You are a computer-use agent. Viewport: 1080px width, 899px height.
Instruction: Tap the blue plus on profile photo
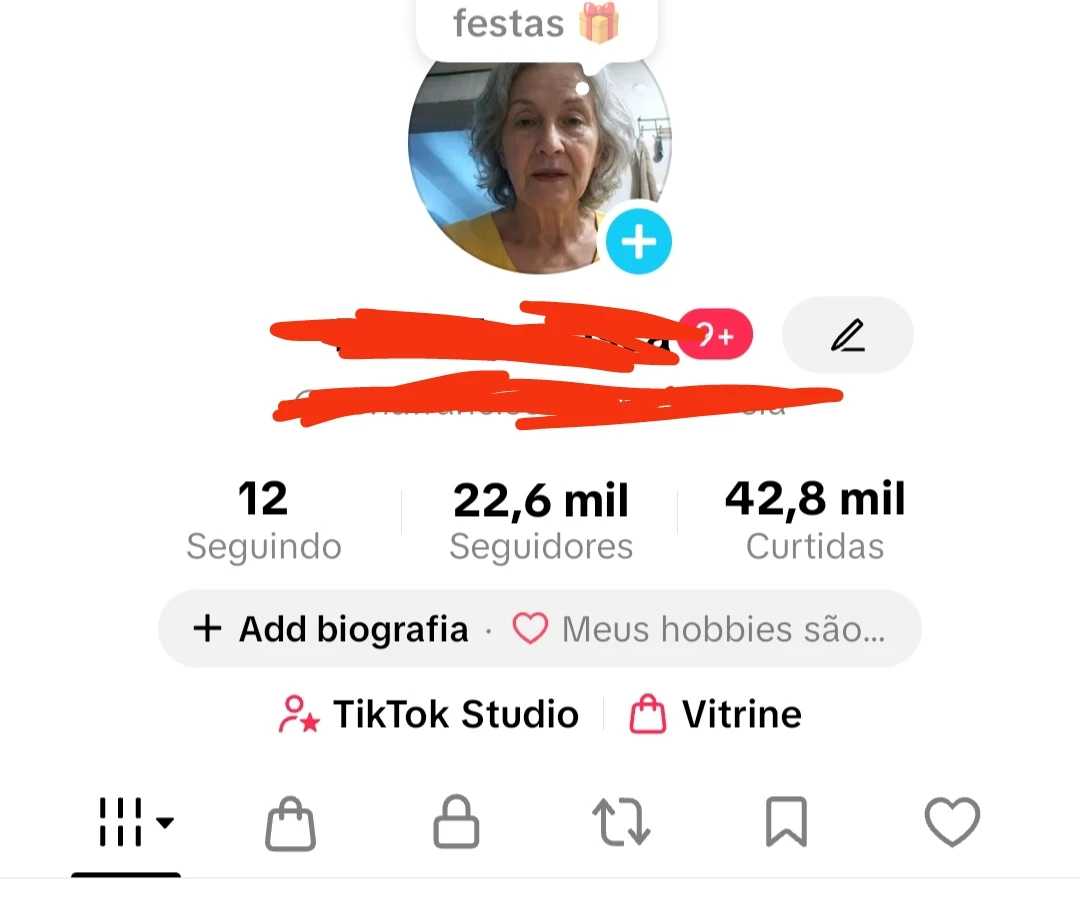[638, 242]
